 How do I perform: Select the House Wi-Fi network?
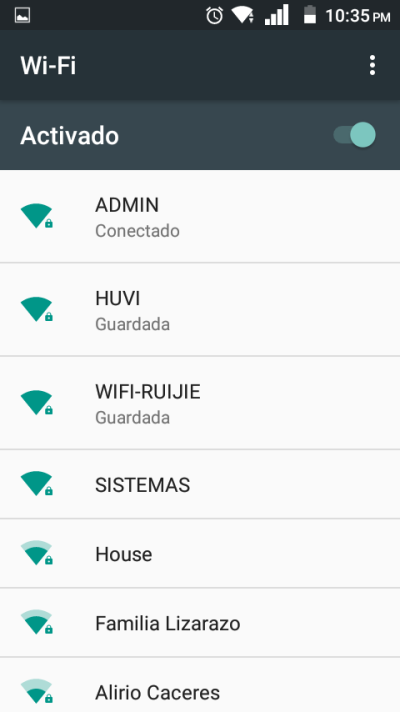(200, 554)
